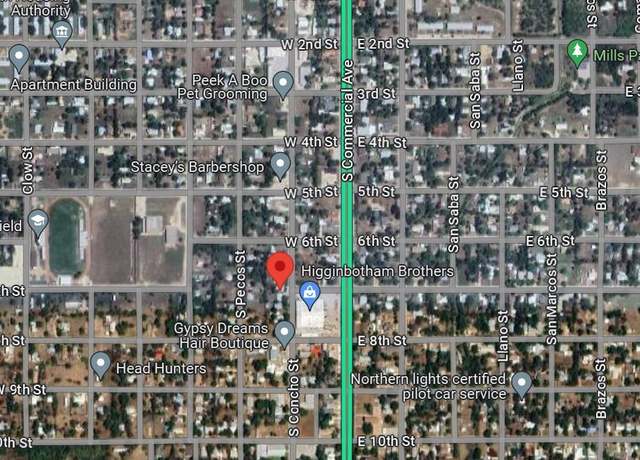
Task: Tap the Peek A Boo Pet Grooming pin
Action: 282,83
